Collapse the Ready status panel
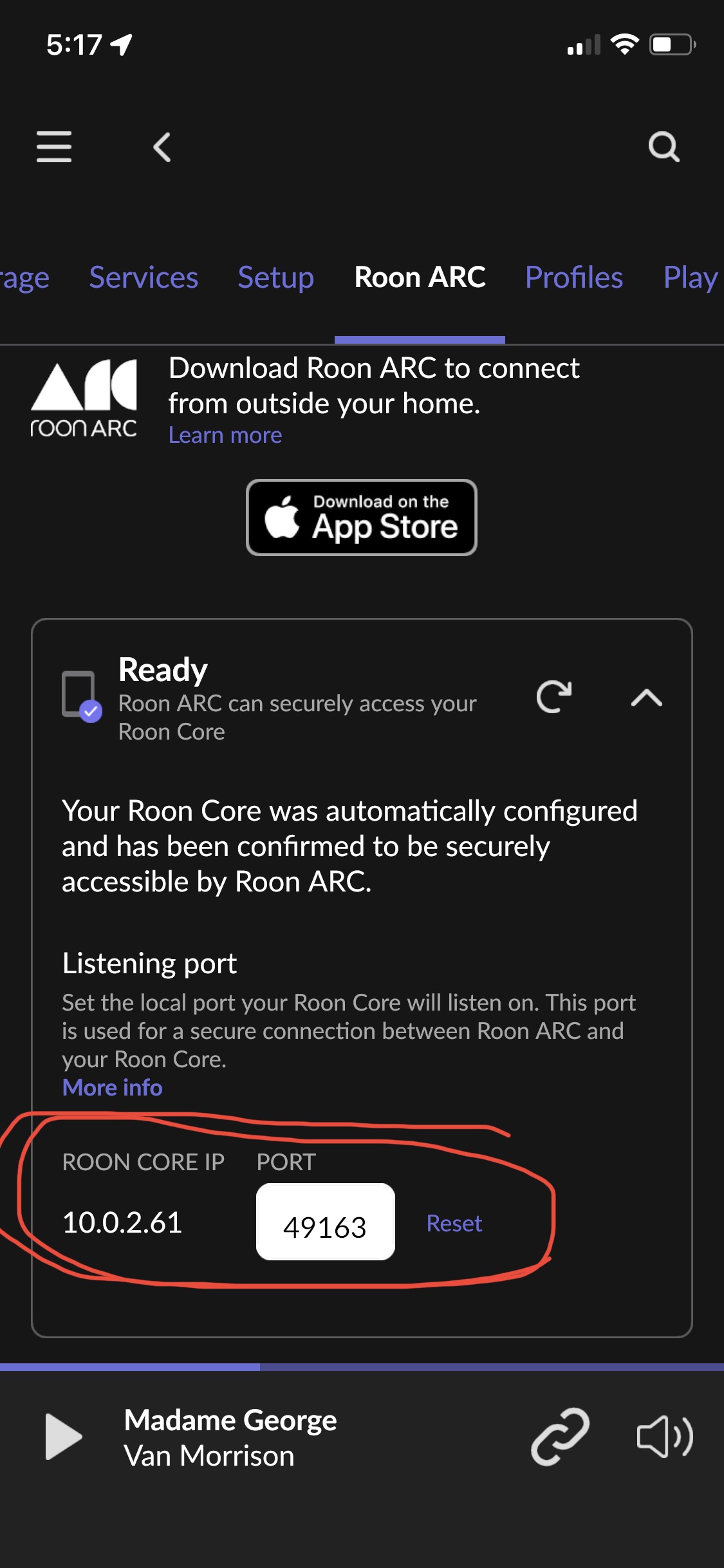This screenshot has height=1568, width=724. 647,698
